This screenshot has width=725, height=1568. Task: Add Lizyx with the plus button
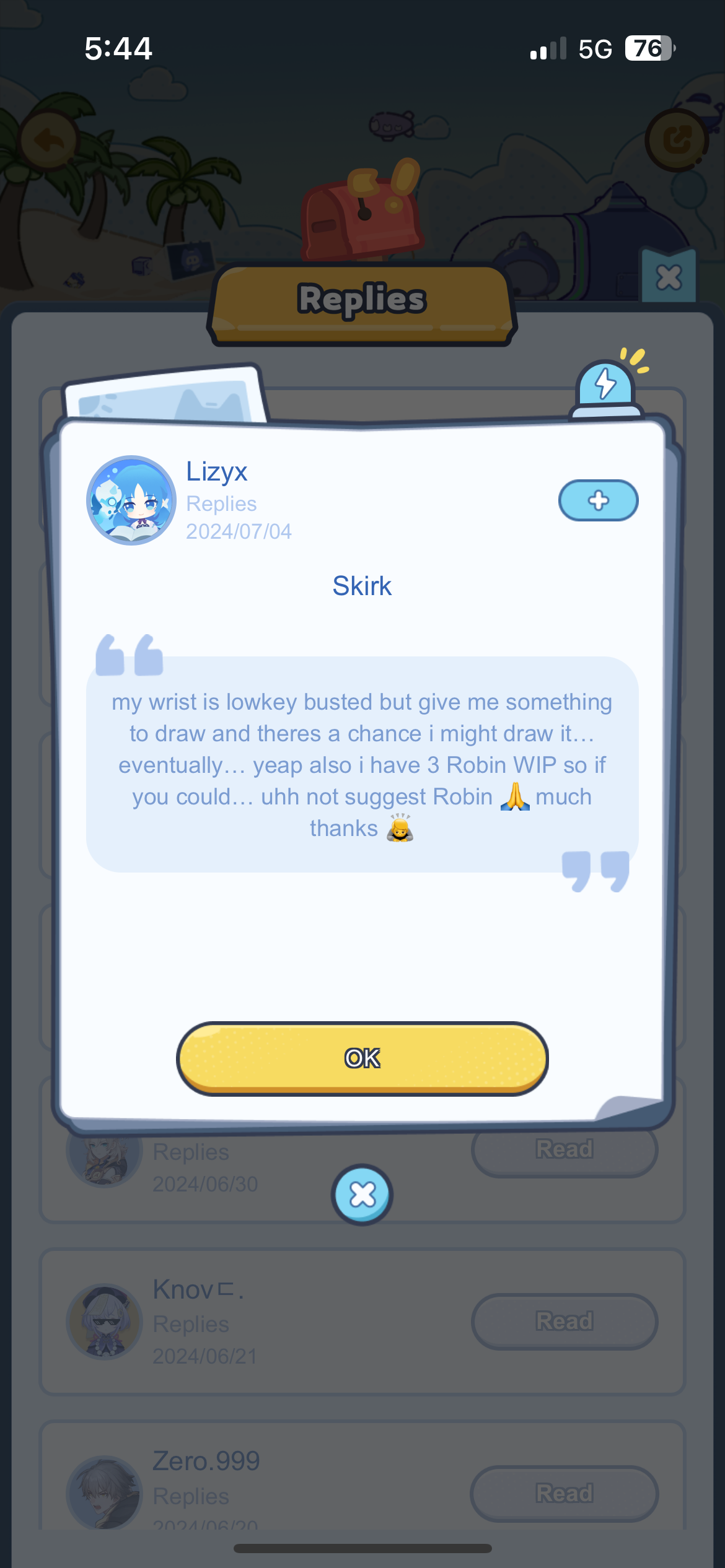(x=598, y=500)
